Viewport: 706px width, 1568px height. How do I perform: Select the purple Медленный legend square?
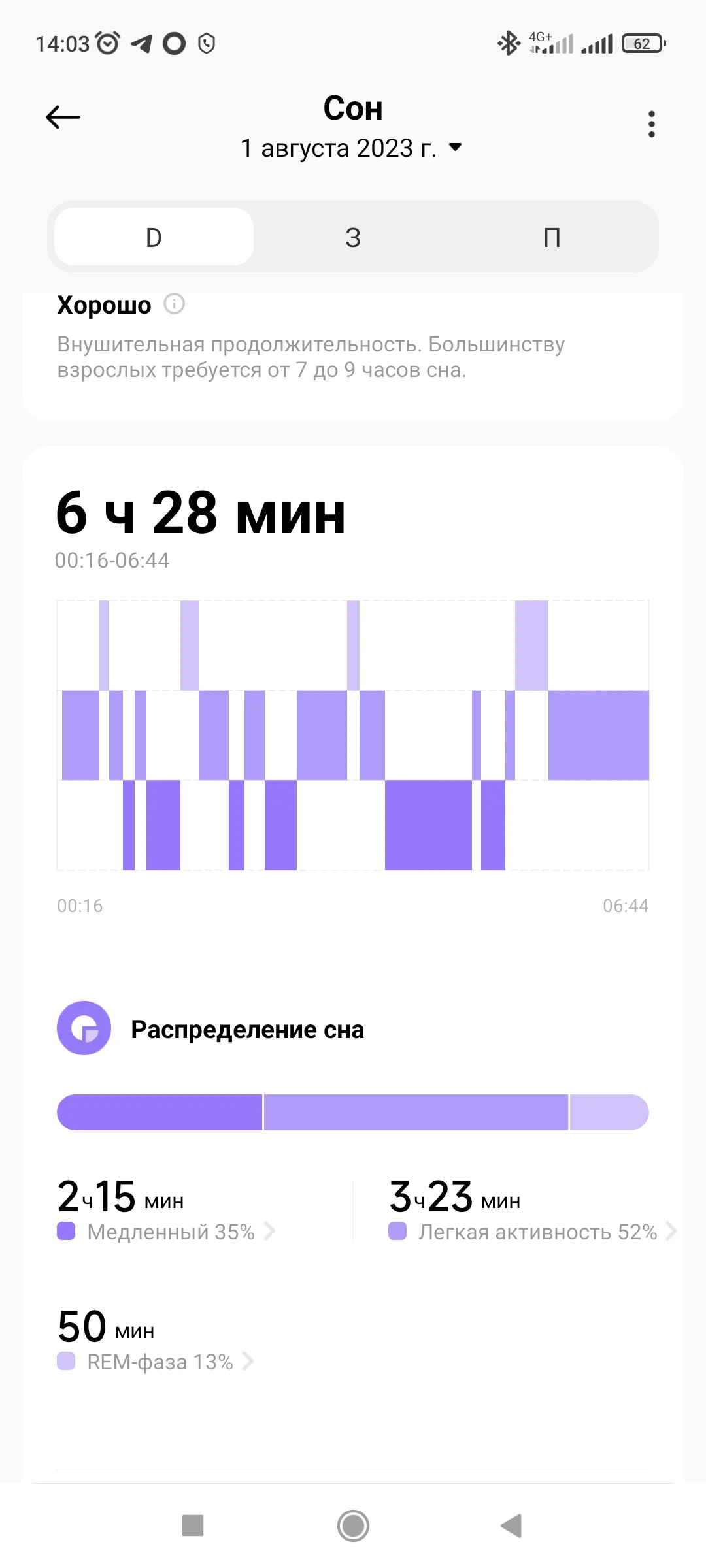66,1232
